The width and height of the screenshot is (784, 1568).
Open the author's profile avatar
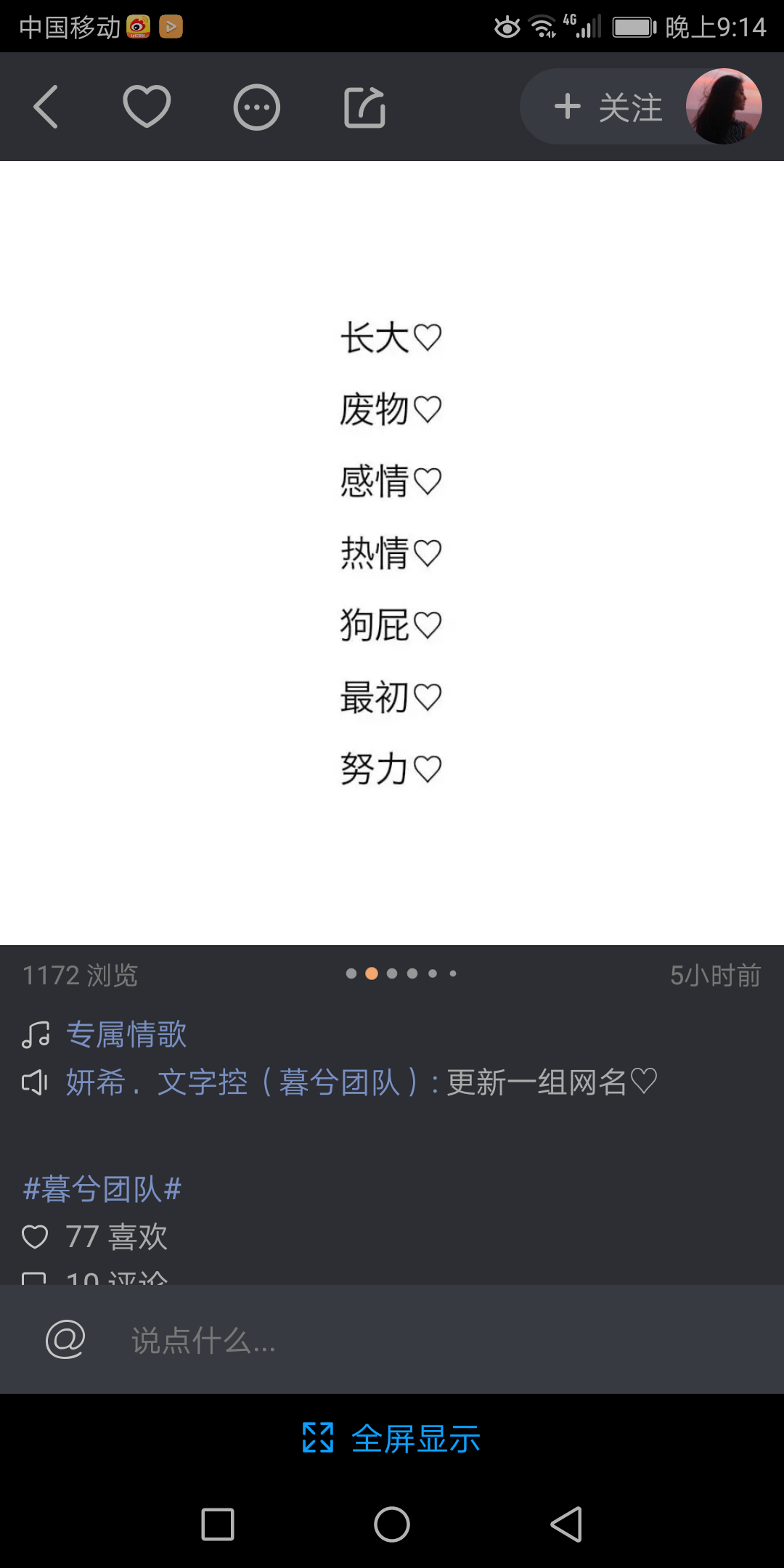(x=724, y=107)
